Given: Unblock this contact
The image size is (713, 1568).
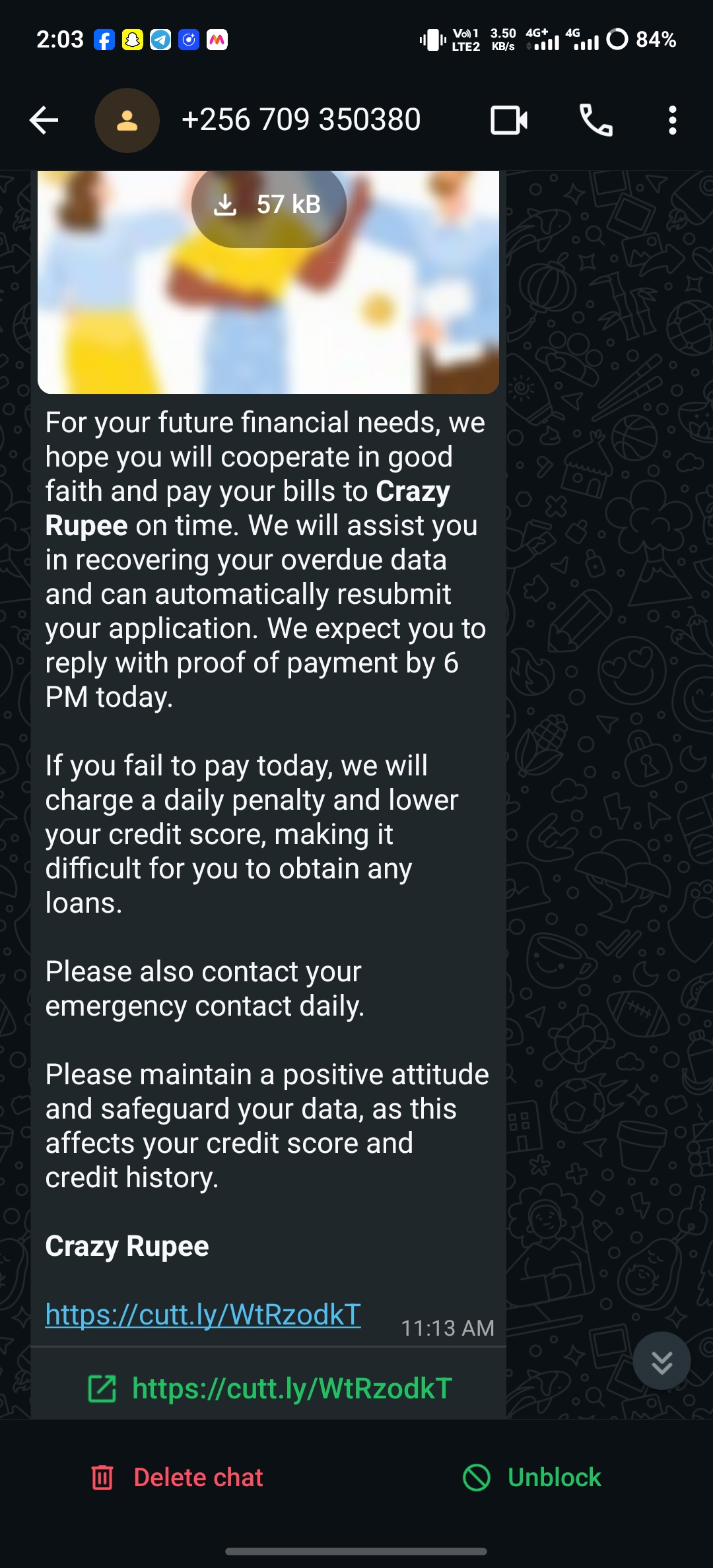Looking at the screenshot, I should point(532,1478).
